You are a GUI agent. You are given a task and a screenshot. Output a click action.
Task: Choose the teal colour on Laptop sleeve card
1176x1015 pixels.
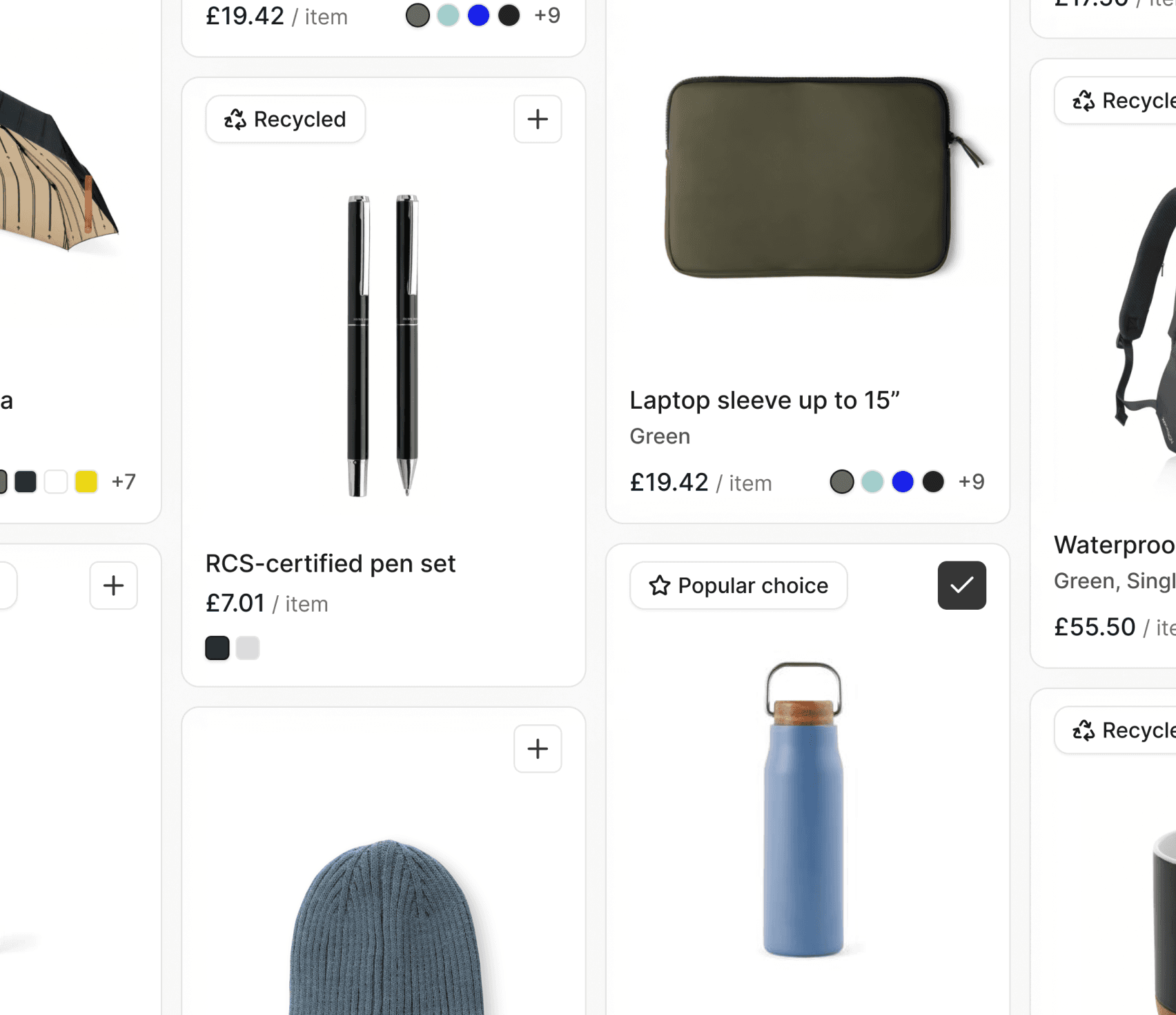[x=872, y=482]
